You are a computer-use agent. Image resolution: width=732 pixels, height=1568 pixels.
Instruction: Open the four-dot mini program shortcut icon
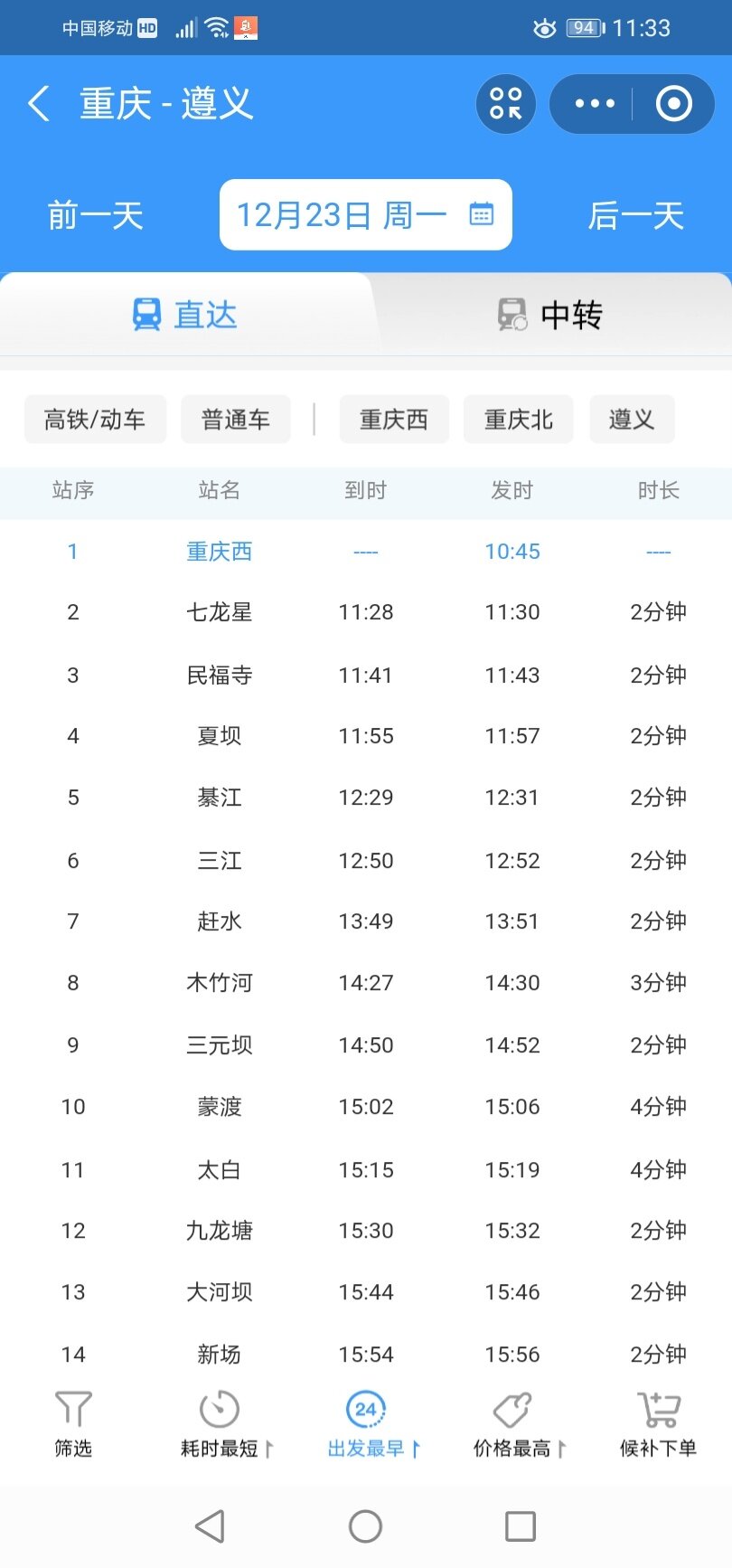pyautogui.click(x=506, y=104)
